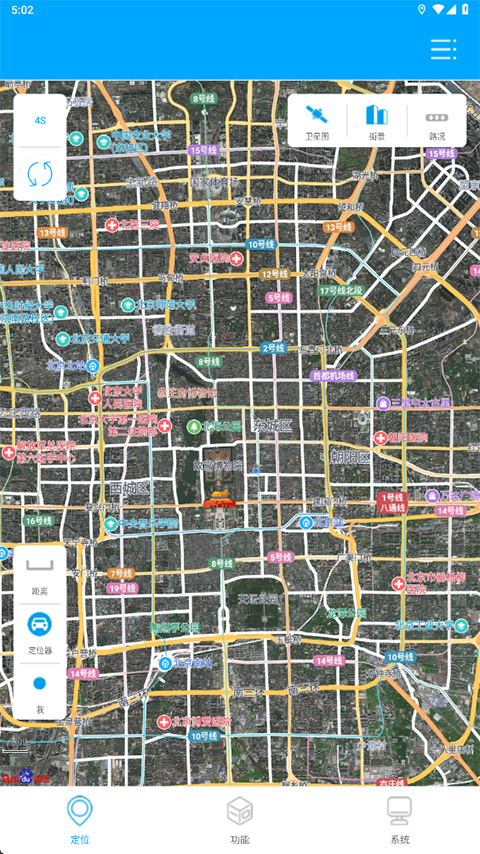Select the distance measuring tool (距离)
Image resolution: width=480 pixels, height=854 pixels.
(x=40, y=576)
